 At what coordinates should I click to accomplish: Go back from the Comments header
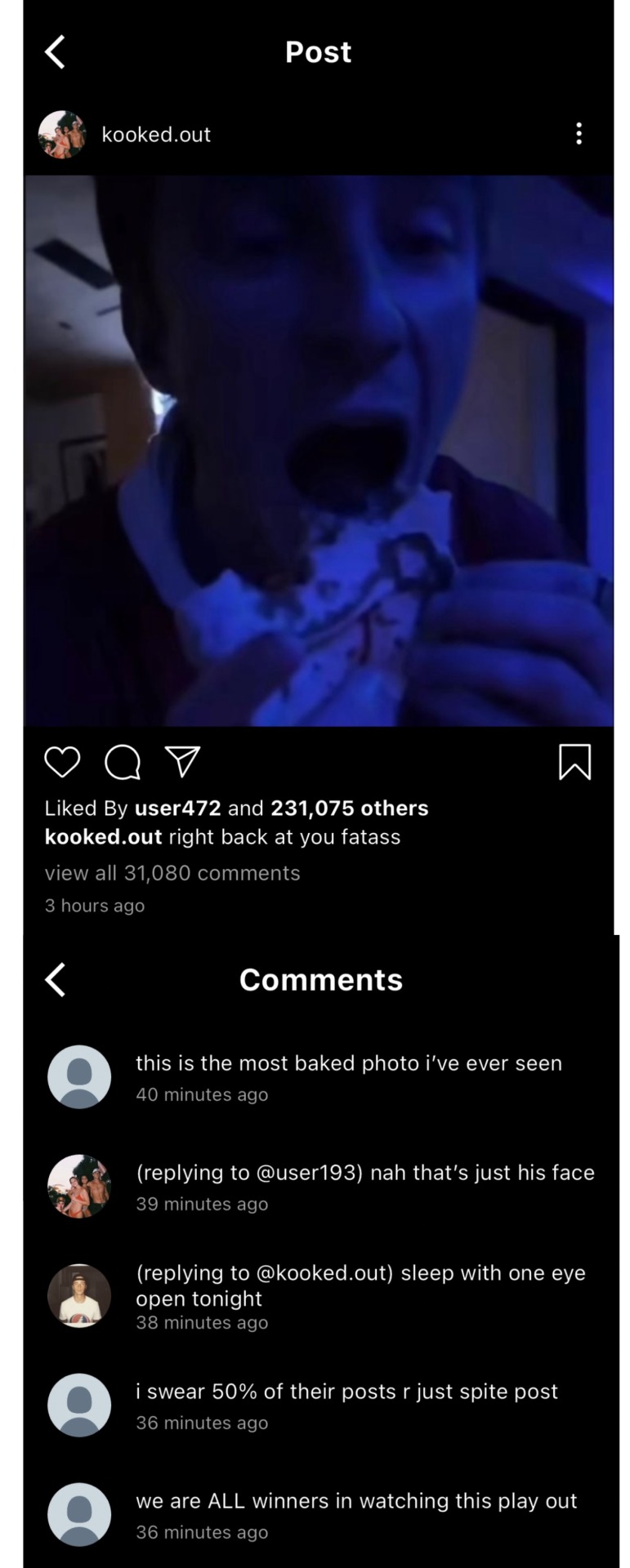55,979
